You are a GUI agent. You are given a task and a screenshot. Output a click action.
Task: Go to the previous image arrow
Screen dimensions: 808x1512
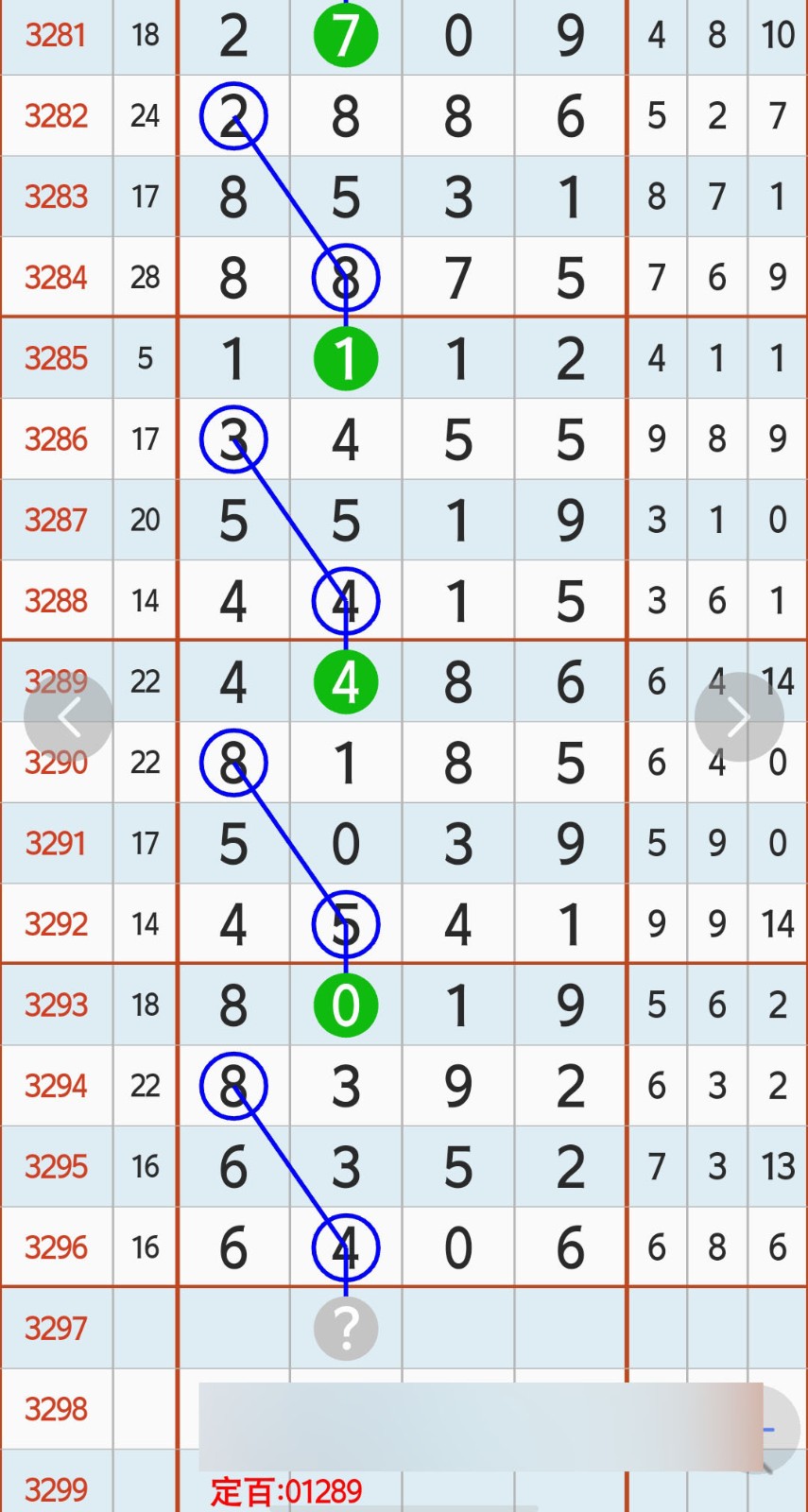click(68, 717)
